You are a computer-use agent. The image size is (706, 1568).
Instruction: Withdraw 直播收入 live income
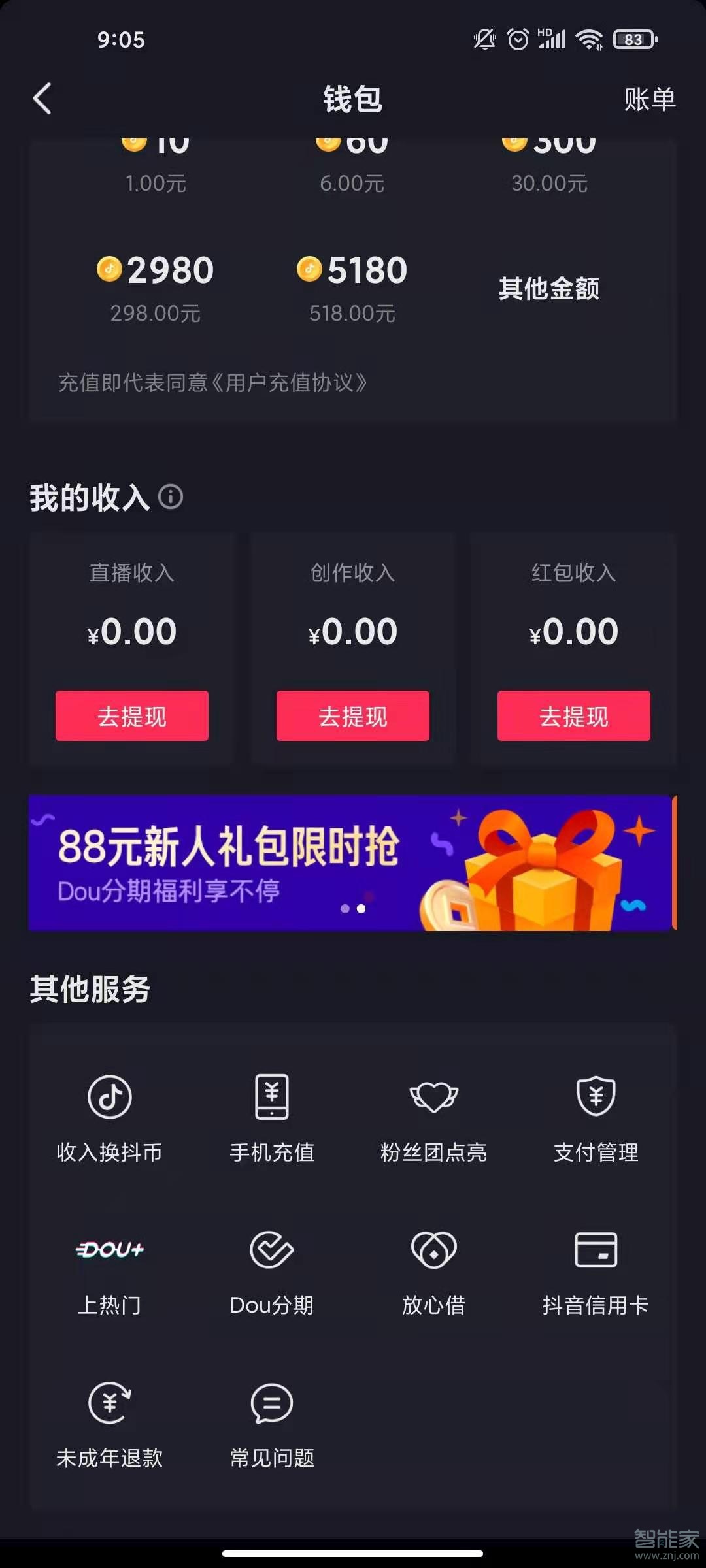coord(131,716)
